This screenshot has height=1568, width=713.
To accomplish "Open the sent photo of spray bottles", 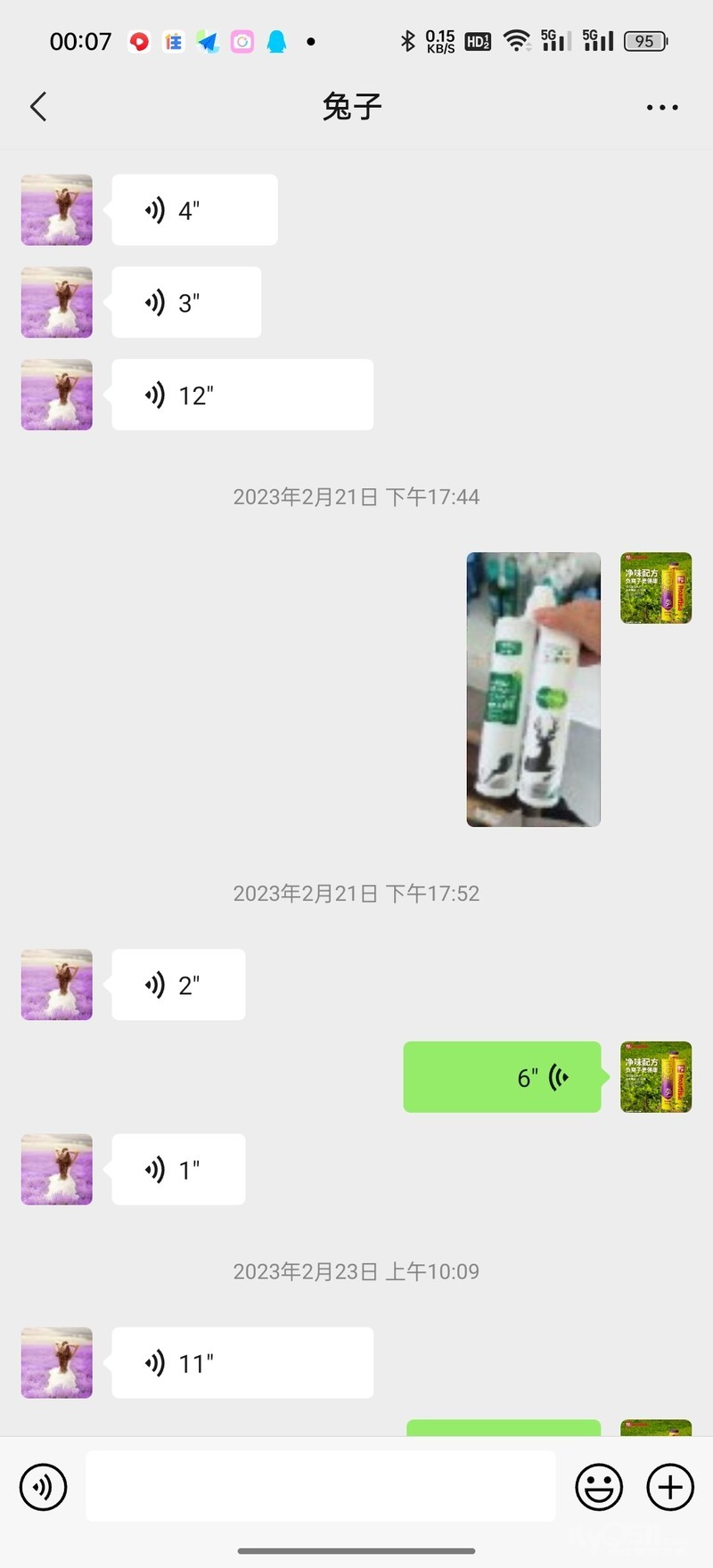I will (533, 689).
